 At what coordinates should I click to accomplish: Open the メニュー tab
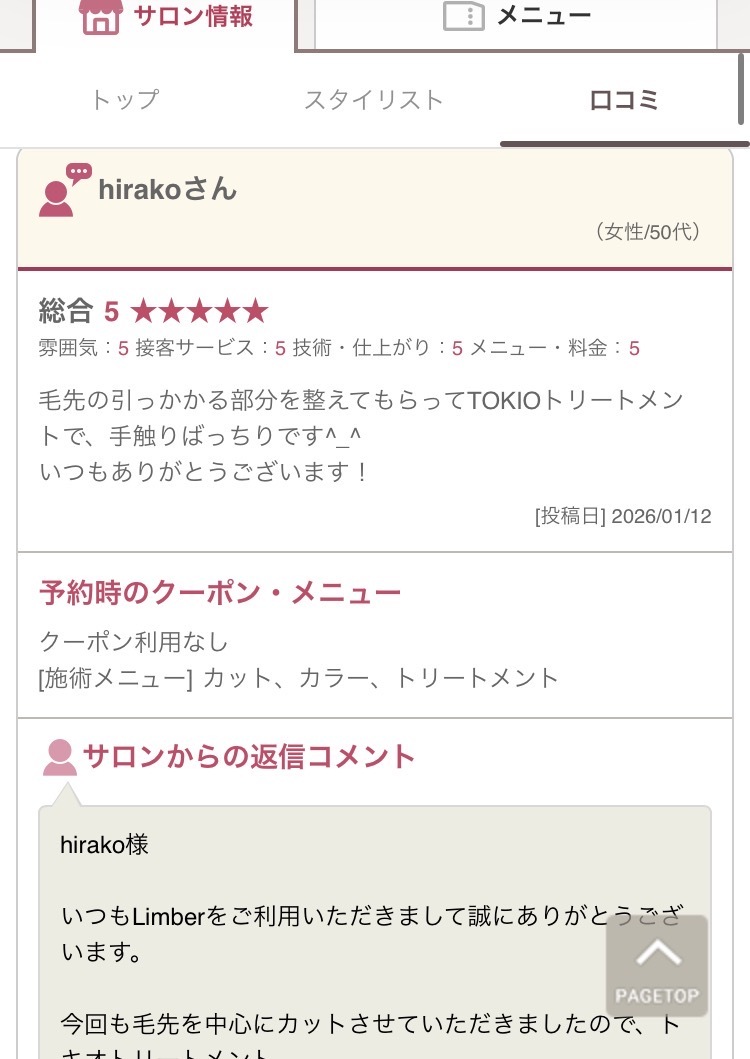coord(516,18)
